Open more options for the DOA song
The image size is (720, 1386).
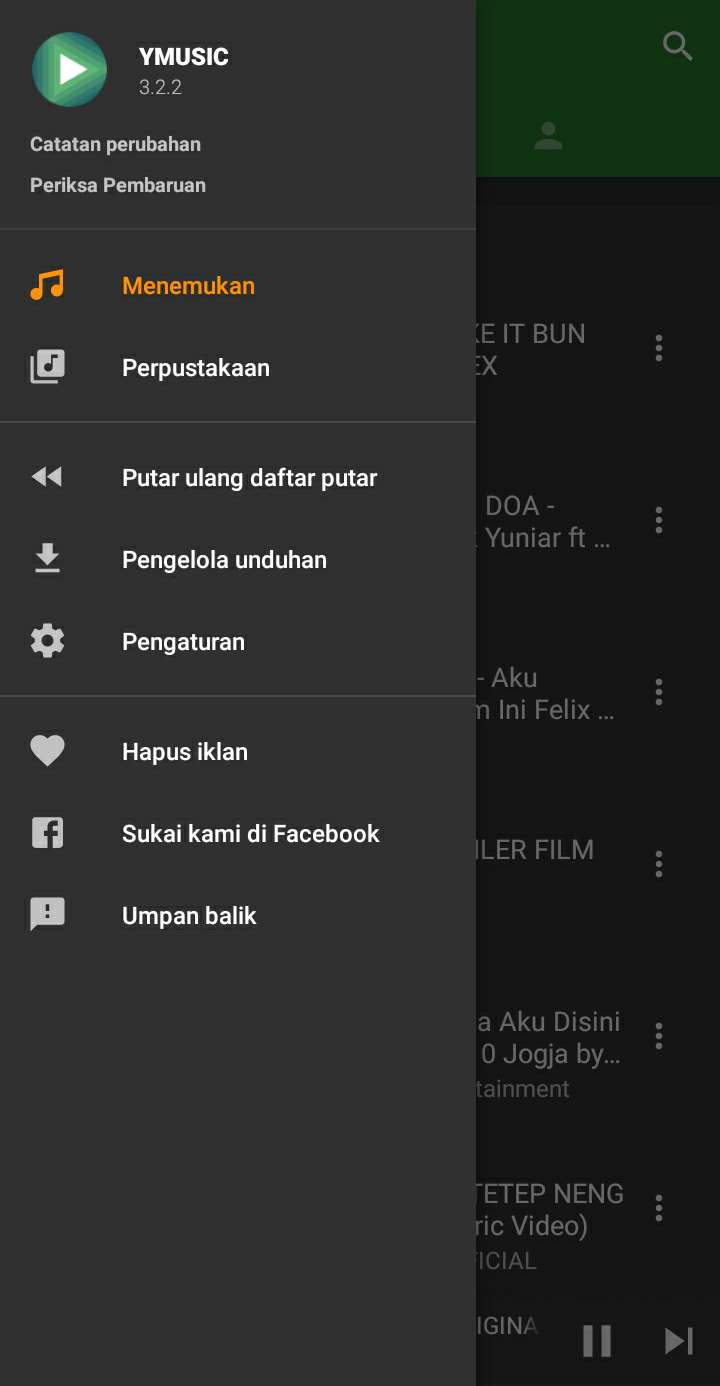click(658, 520)
